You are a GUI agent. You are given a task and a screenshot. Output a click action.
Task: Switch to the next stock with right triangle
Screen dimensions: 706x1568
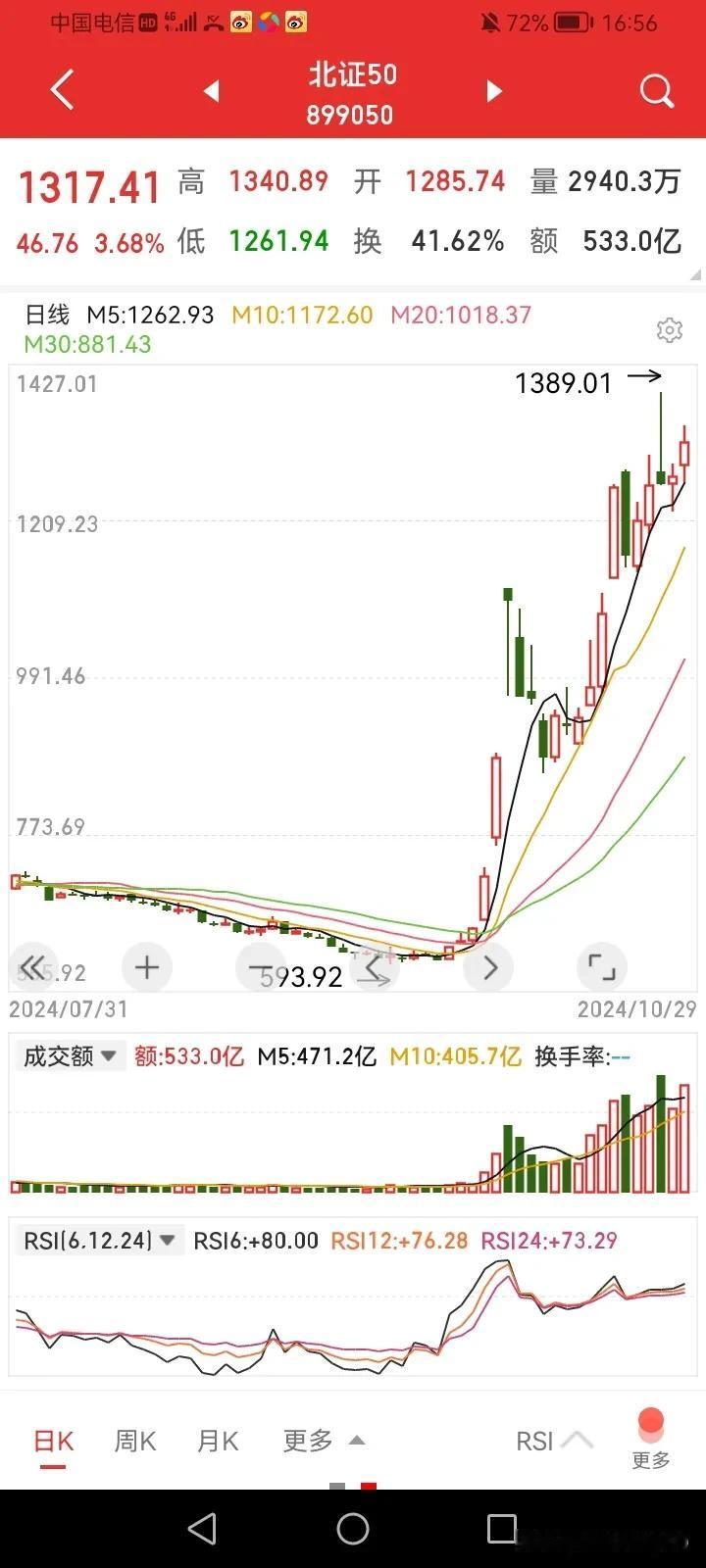point(494,92)
